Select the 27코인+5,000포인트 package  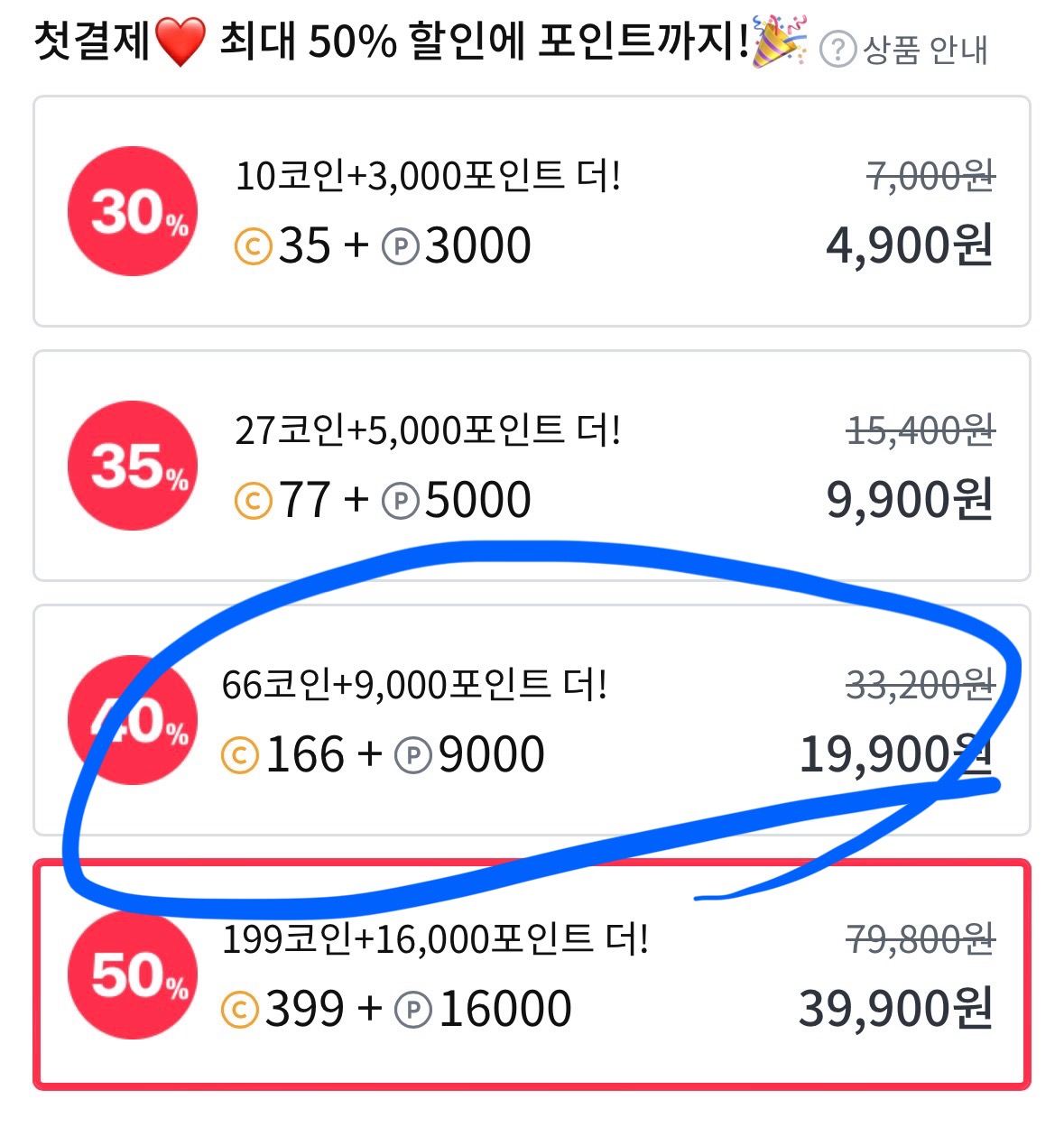(x=532, y=464)
